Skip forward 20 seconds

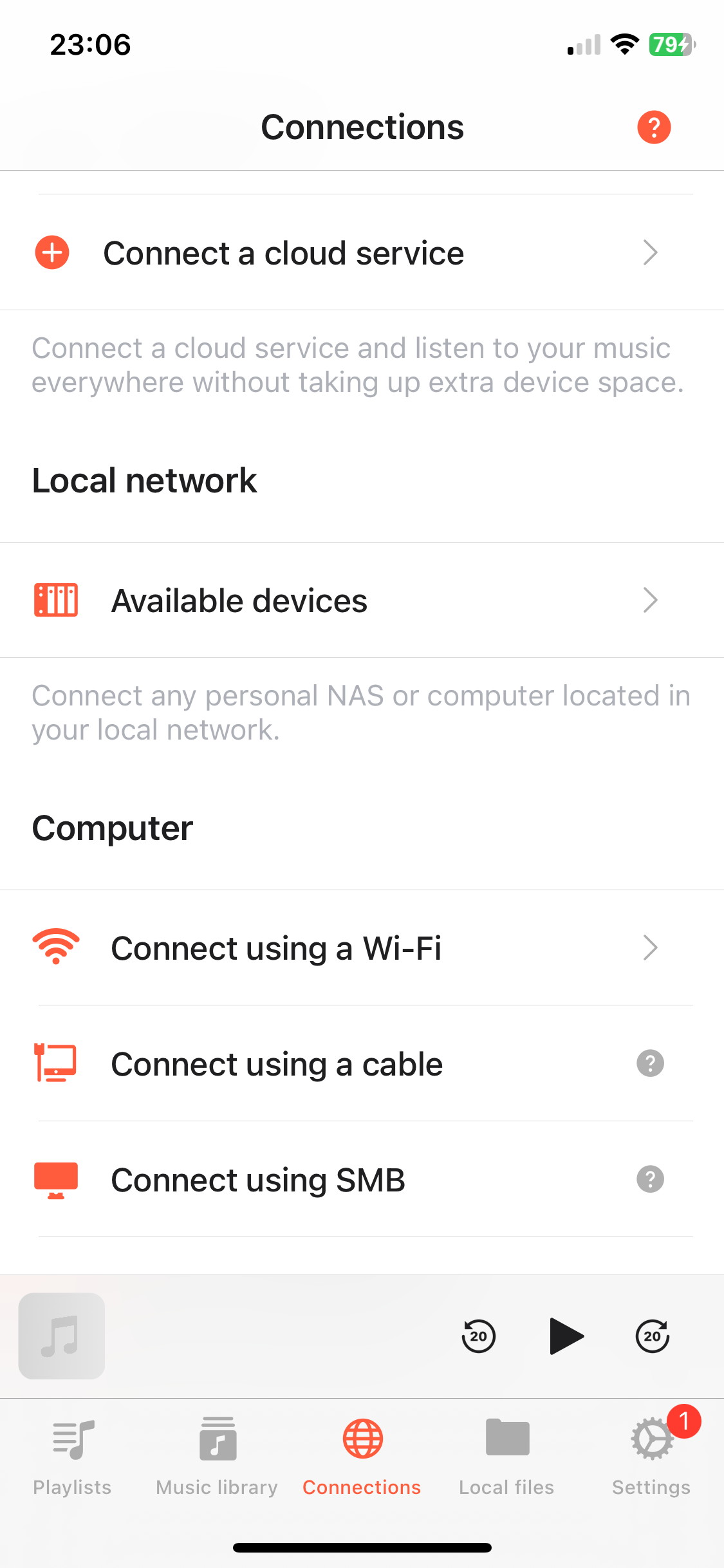coord(652,1336)
